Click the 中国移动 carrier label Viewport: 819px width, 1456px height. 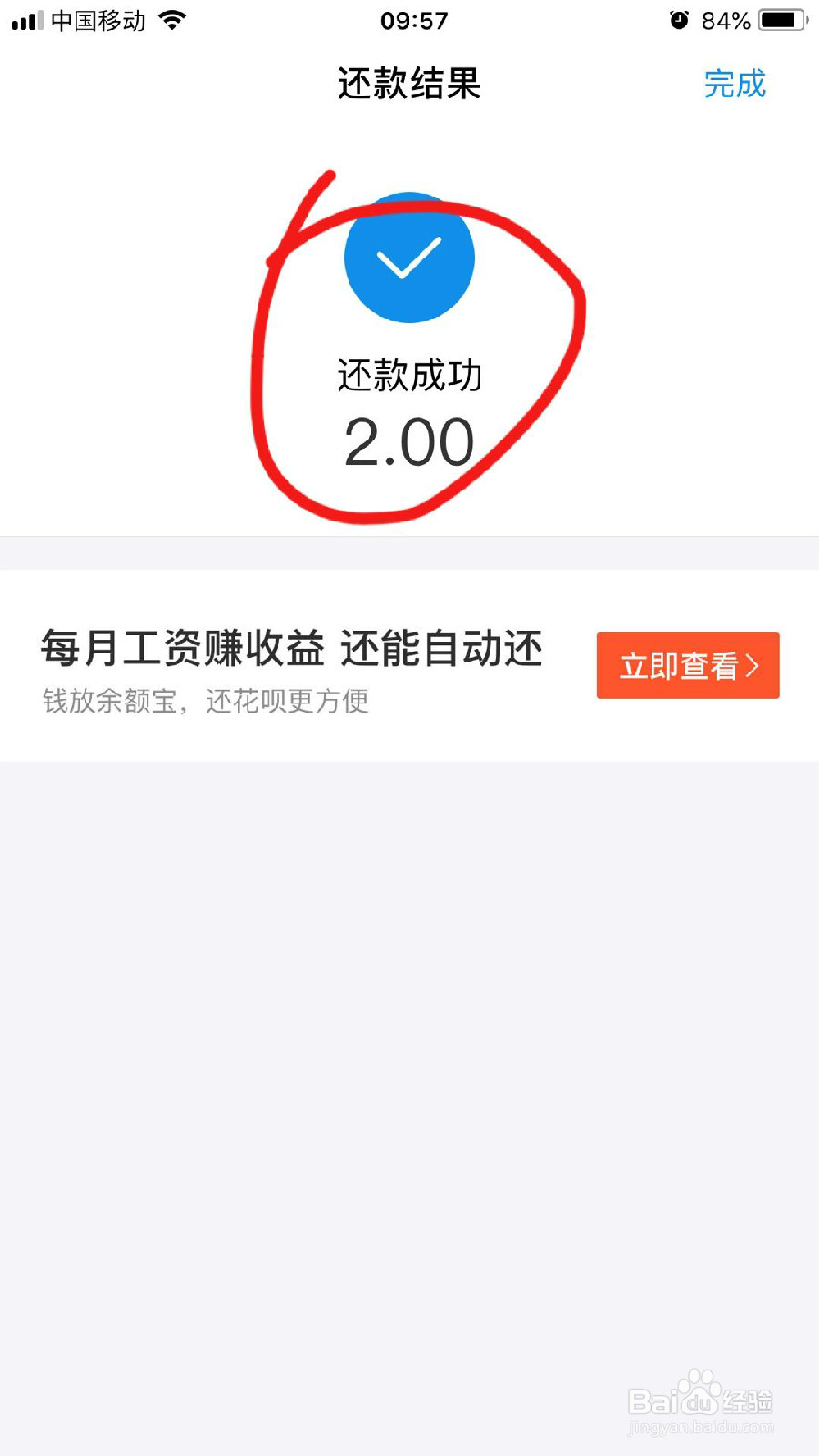coord(100,18)
